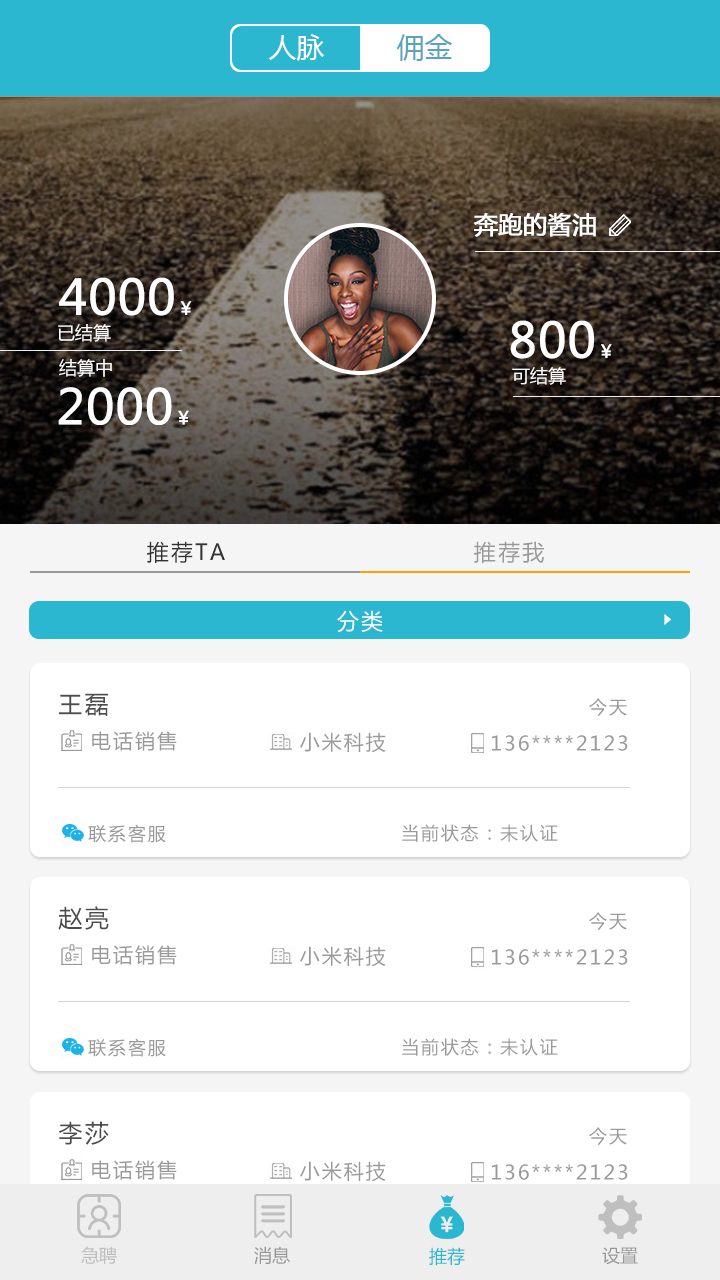Select the 推荐我 tab
Image resolution: width=720 pixels, height=1280 pixels.
point(509,553)
